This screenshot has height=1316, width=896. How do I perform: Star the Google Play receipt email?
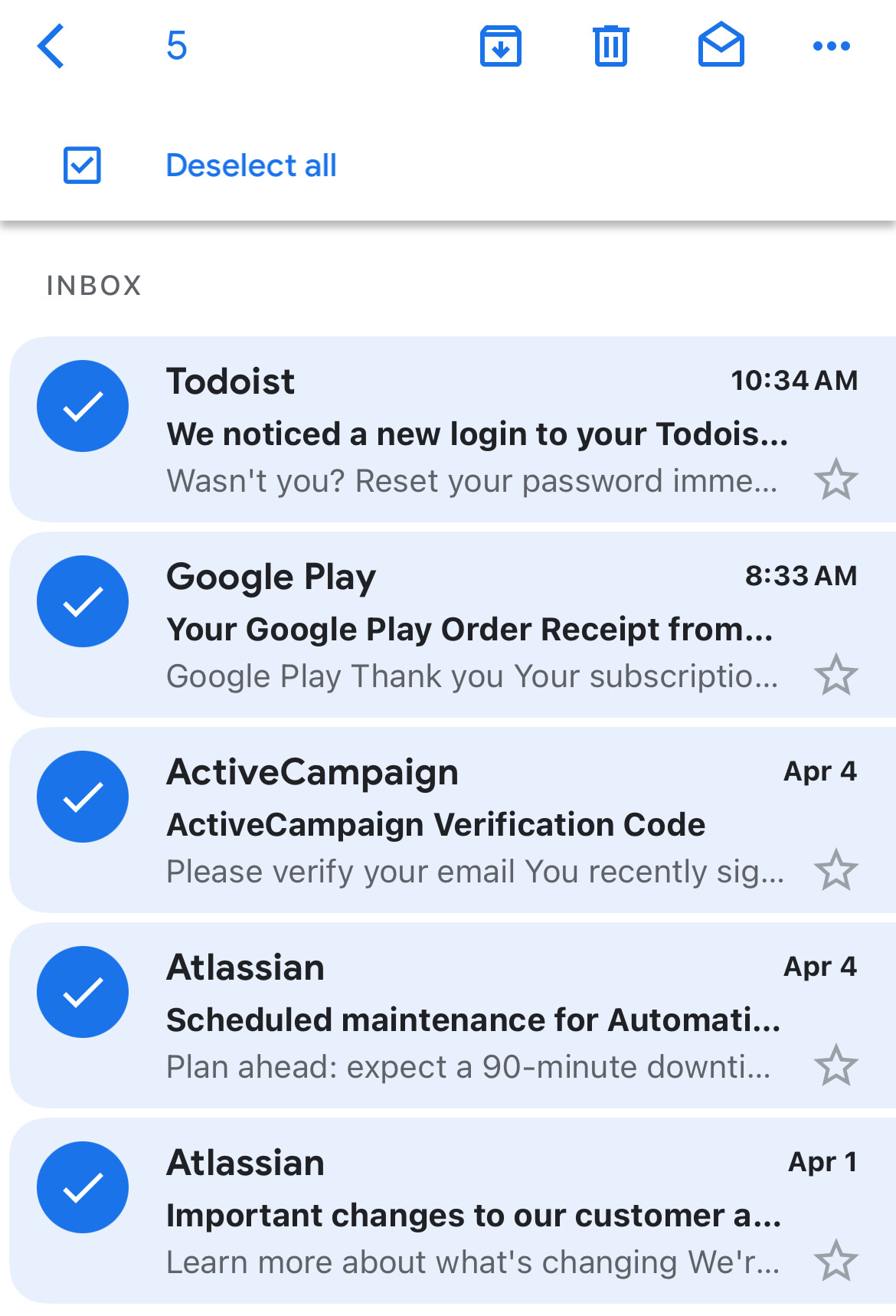point(838,676)
